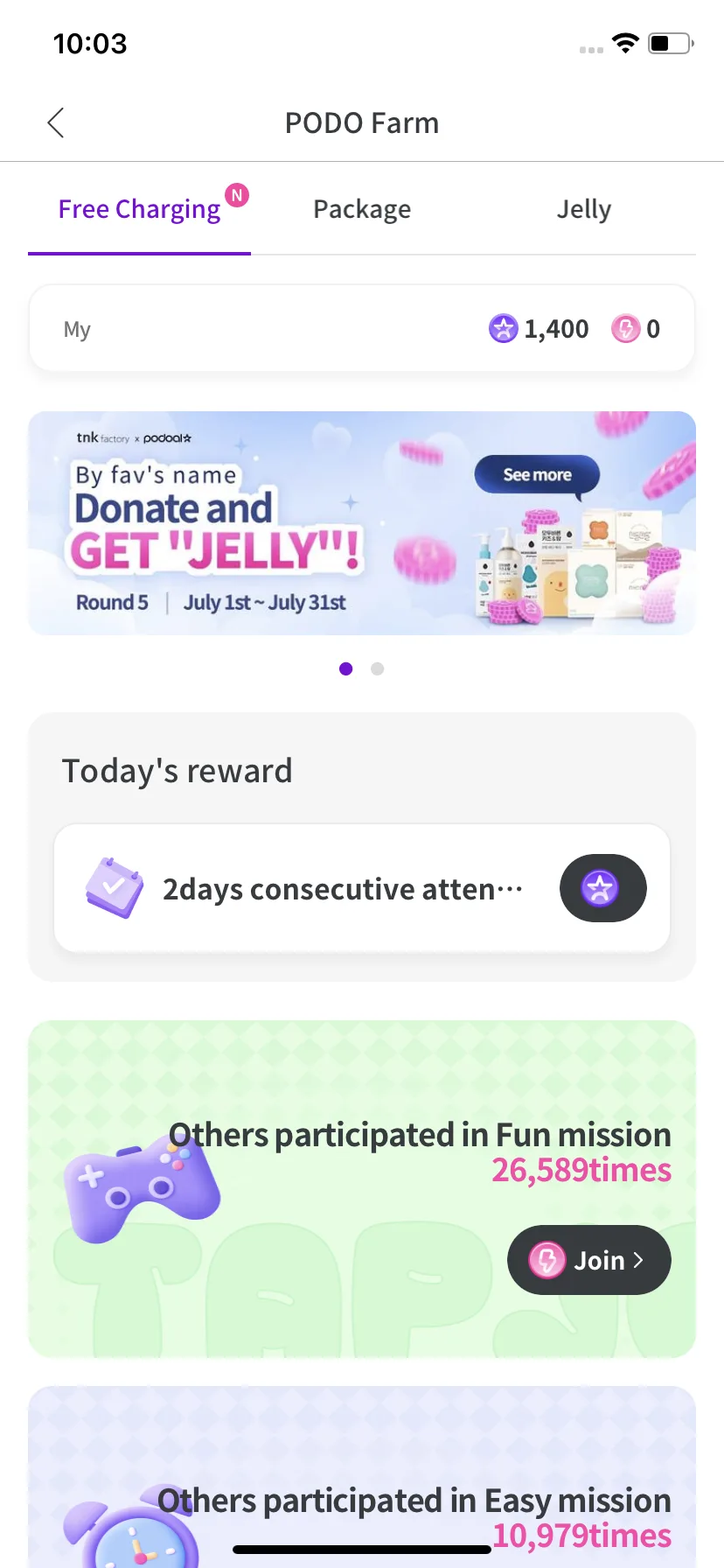Claim the 2days consecutive attendance reward
The height and width of the screenshot is (1568, 724).
pos(602,888)
